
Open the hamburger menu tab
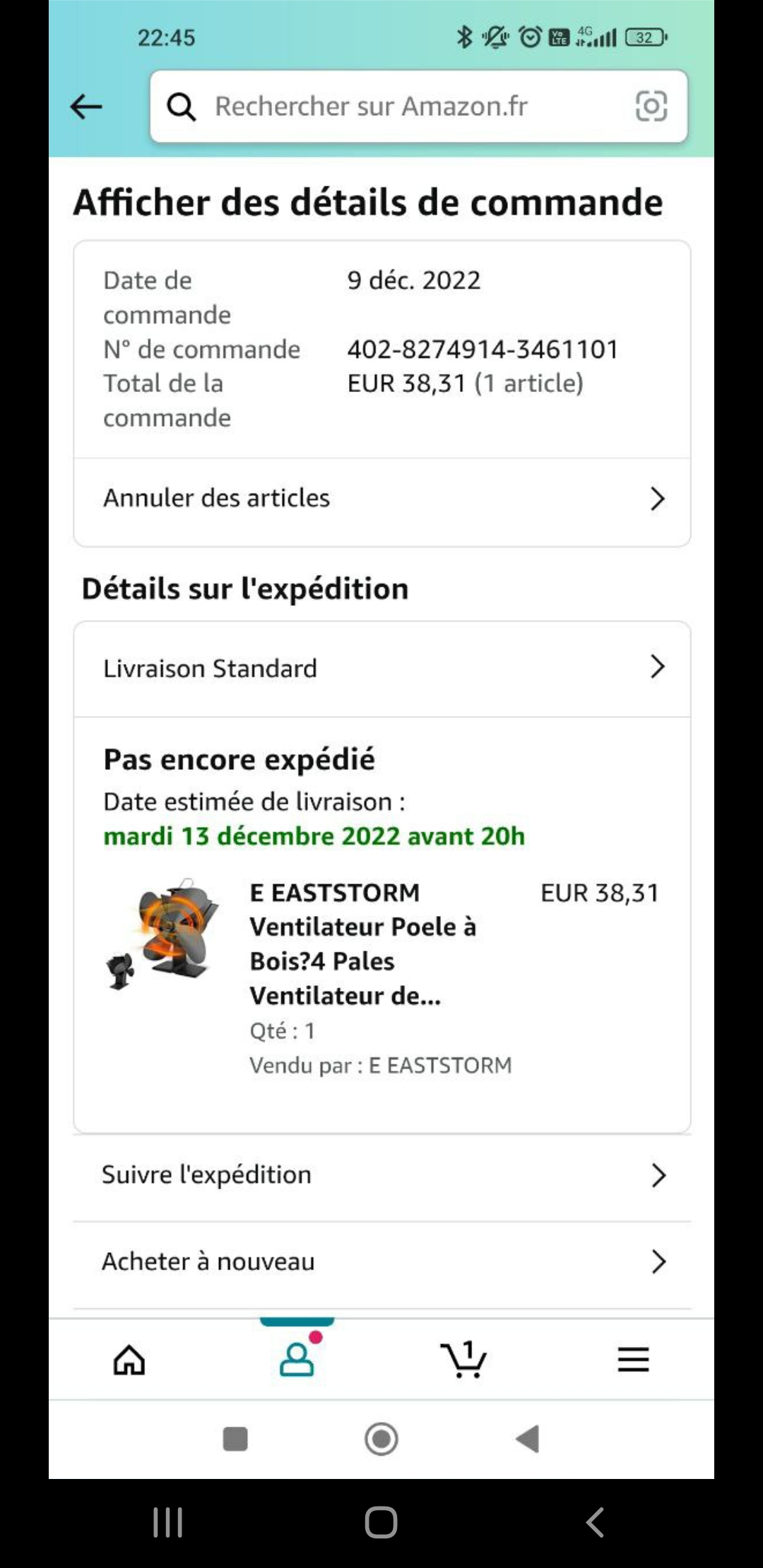pyautogui.click(x=633, y=1359)
